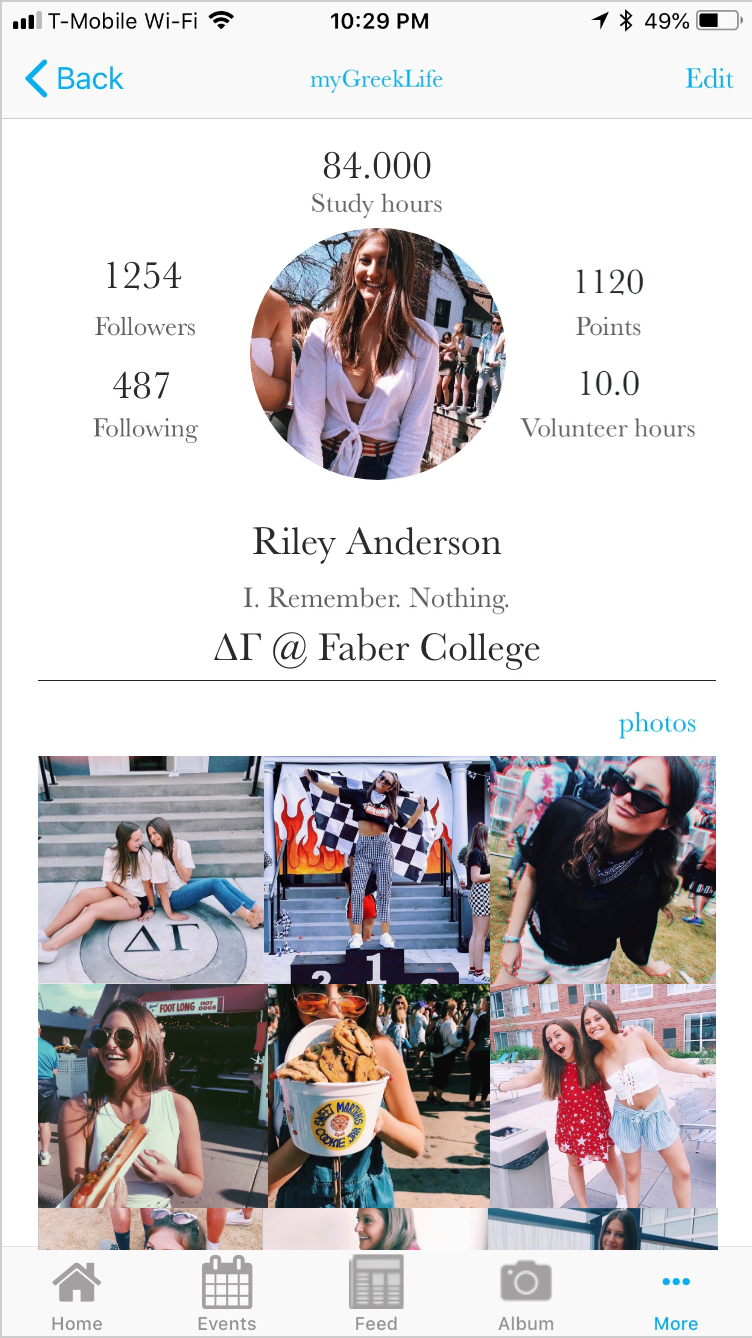View the checkered flag podium photo
This screenshot has height=1338, width=752.
pyautogui.click(x=376, y=869)
